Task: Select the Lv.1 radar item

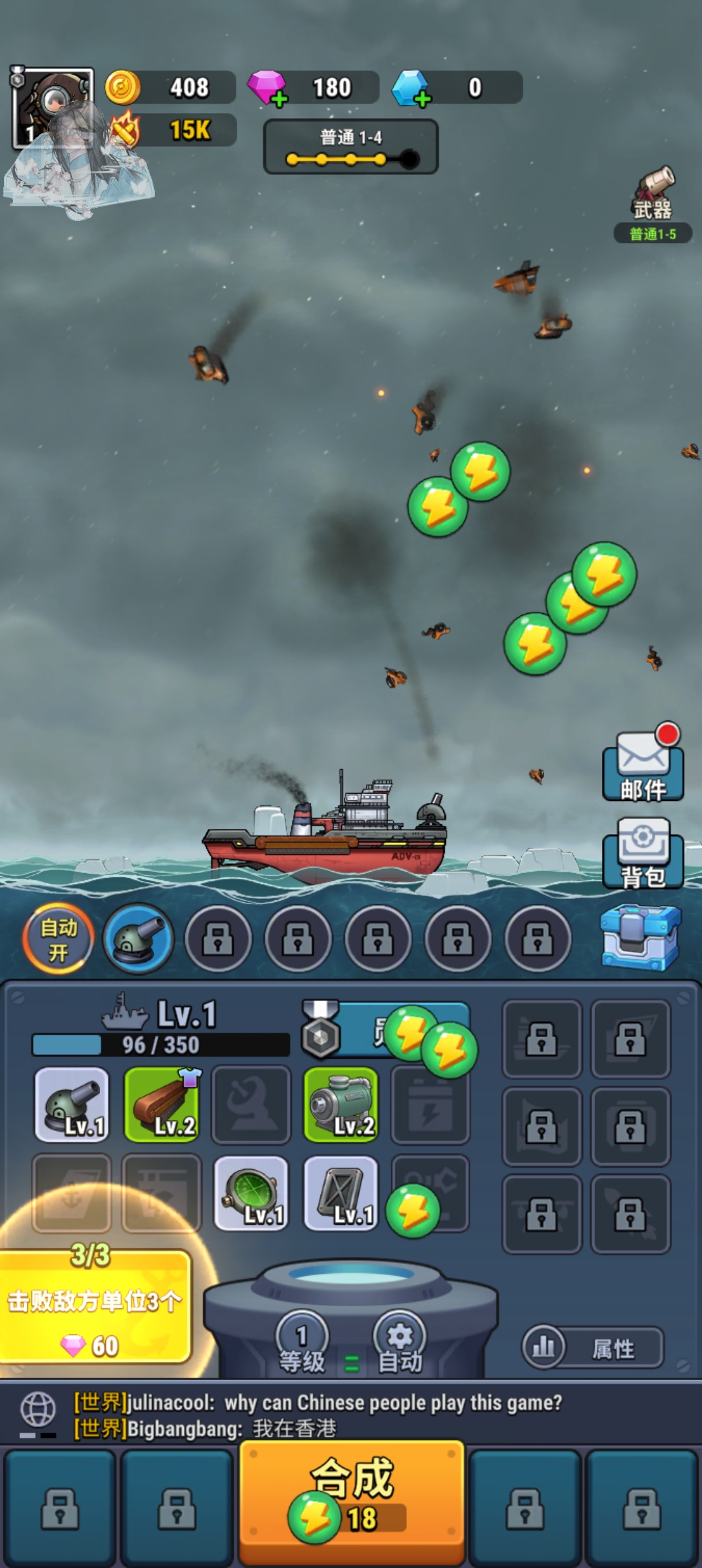Action: coord(252,1193)
